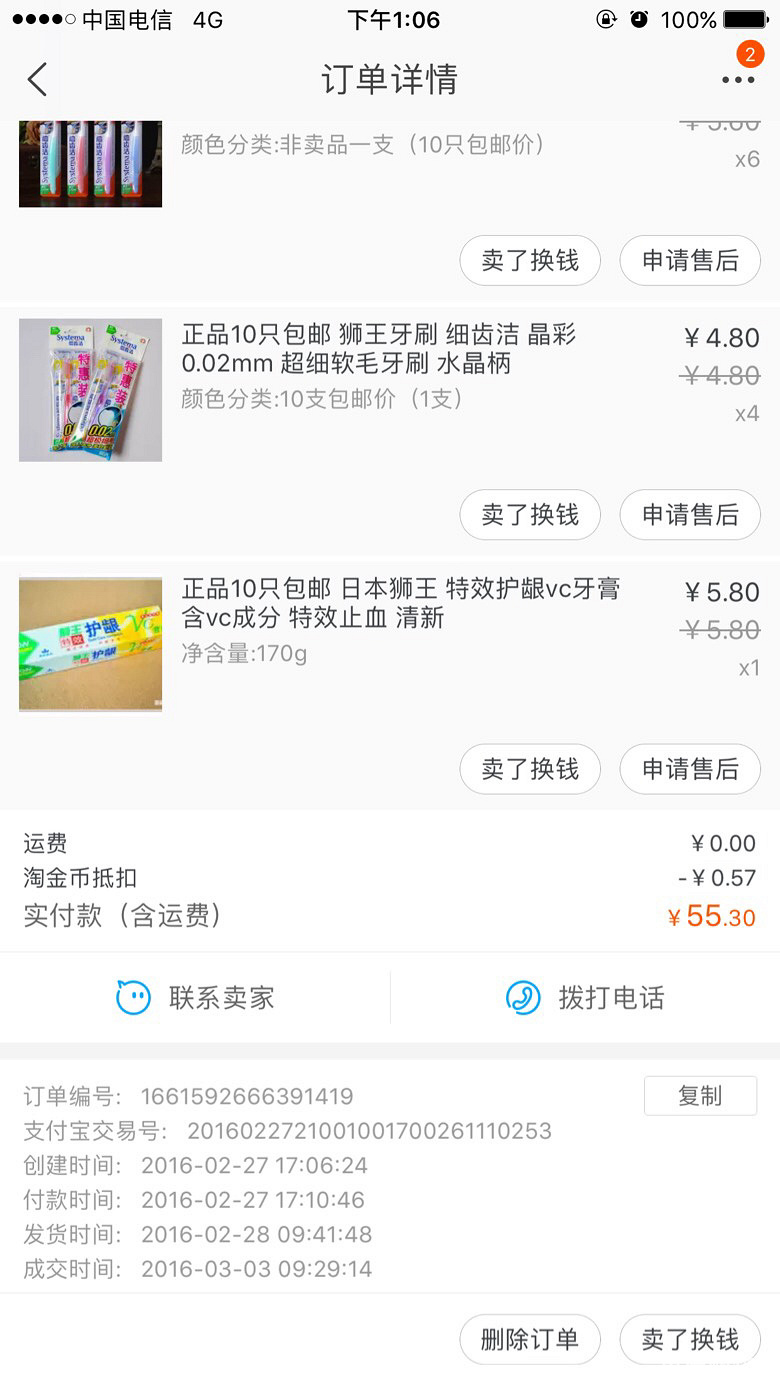Open the toothbrush Systema product thumbnail
Image resolution: width=780 pixels, height=1387 pixels.
tap(90, 390)
